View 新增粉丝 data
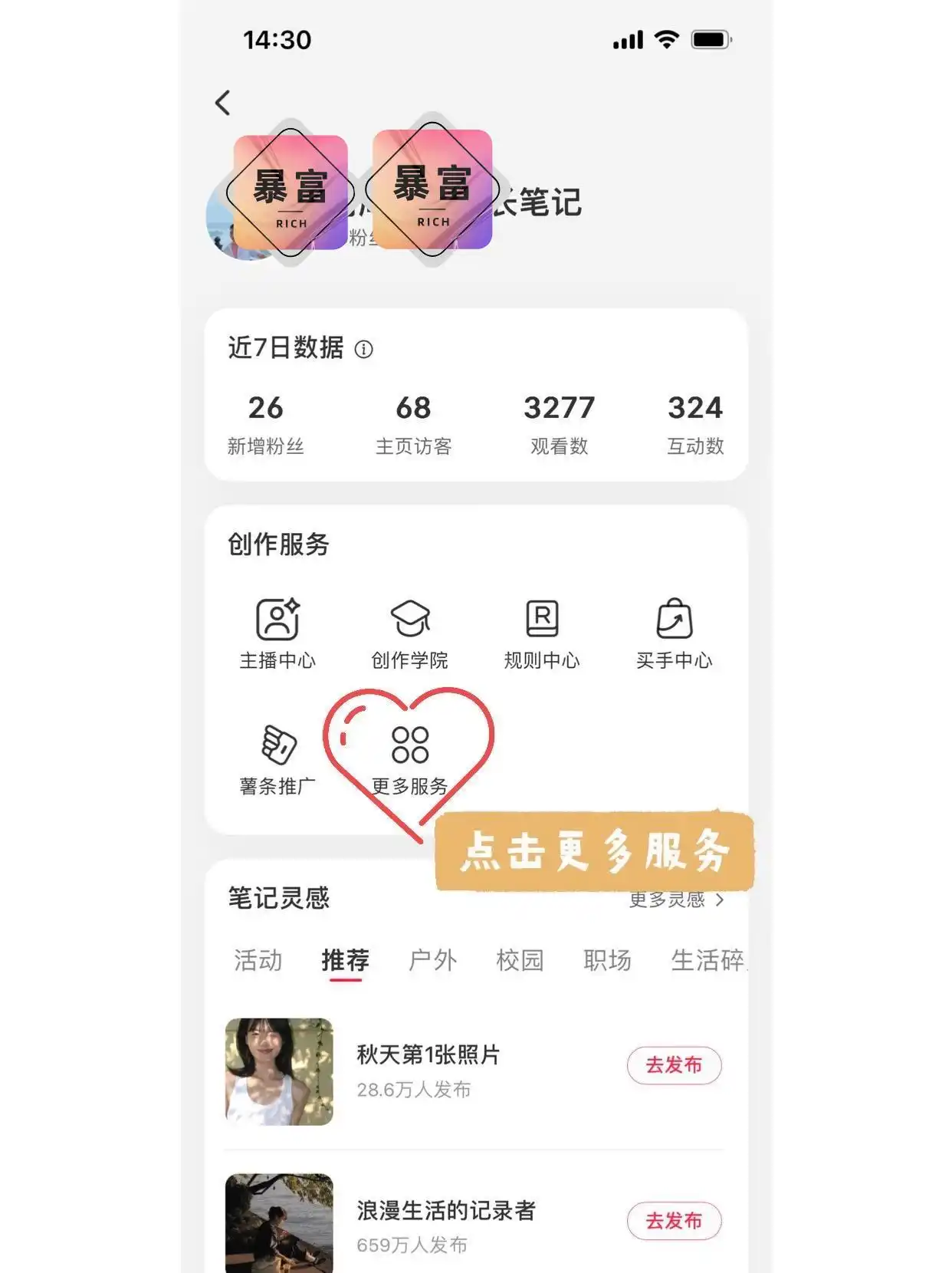Screen dimensions: 952x1273 (x=266, y=423)
